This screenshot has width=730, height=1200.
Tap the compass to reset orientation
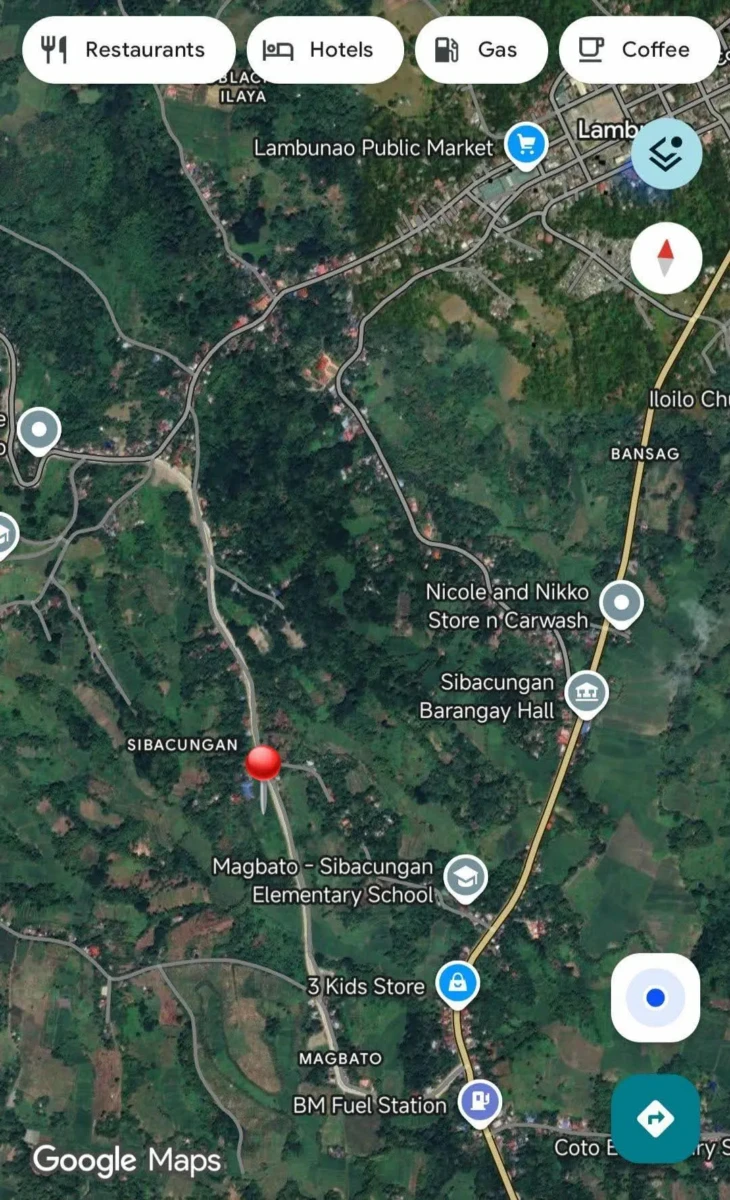pyautogui.click(x=666, y=258)
